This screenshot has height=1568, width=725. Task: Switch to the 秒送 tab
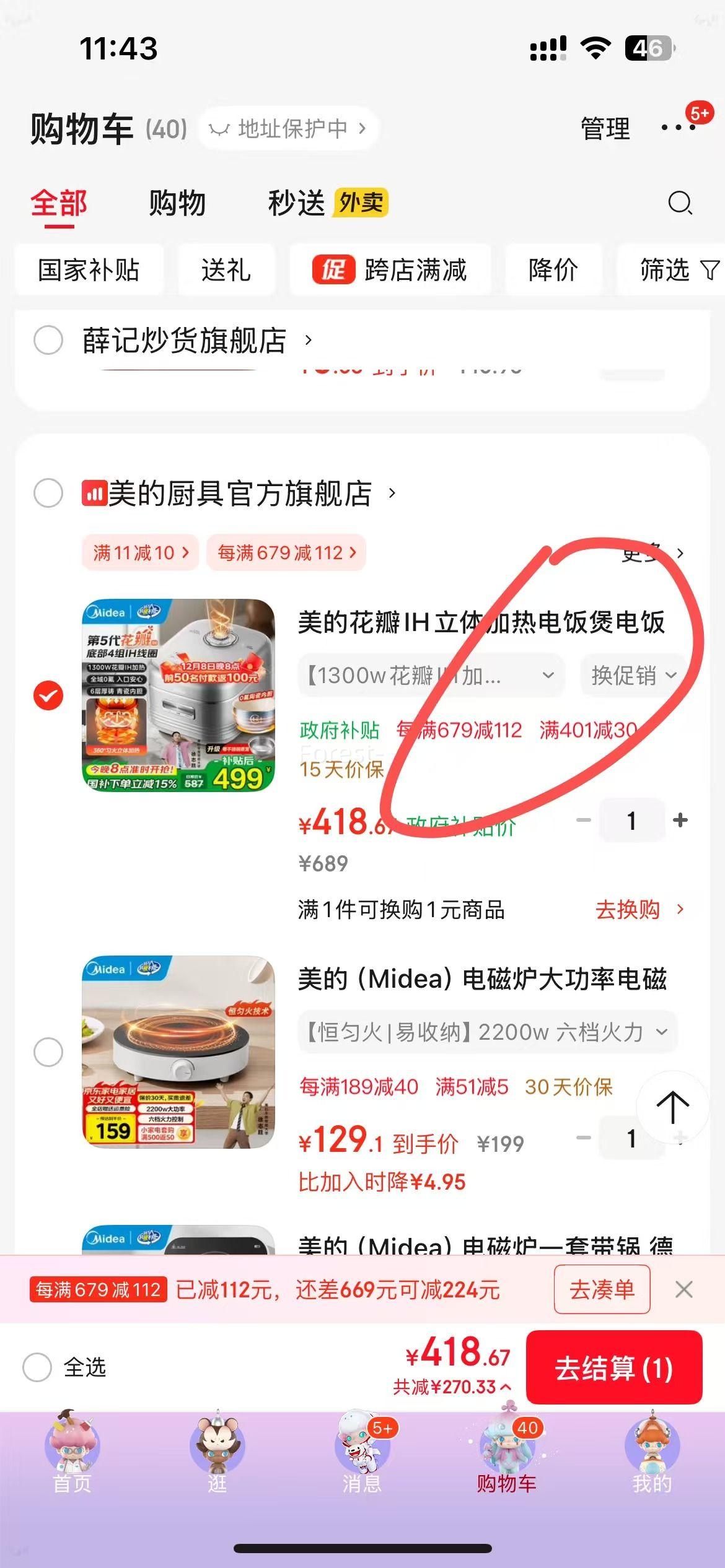coord(296,204)
